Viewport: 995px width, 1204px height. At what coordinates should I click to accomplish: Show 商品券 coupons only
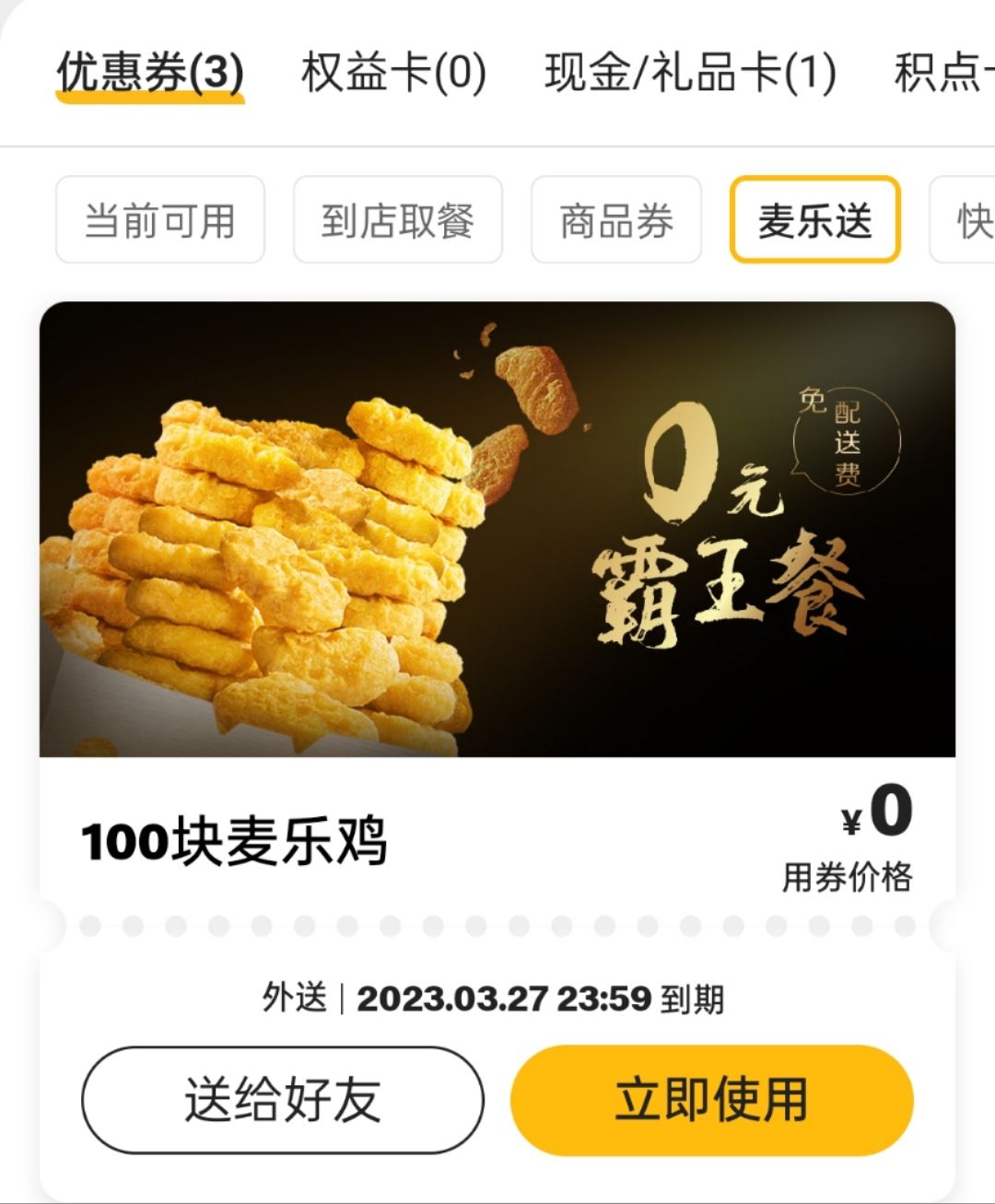point(616,220)
